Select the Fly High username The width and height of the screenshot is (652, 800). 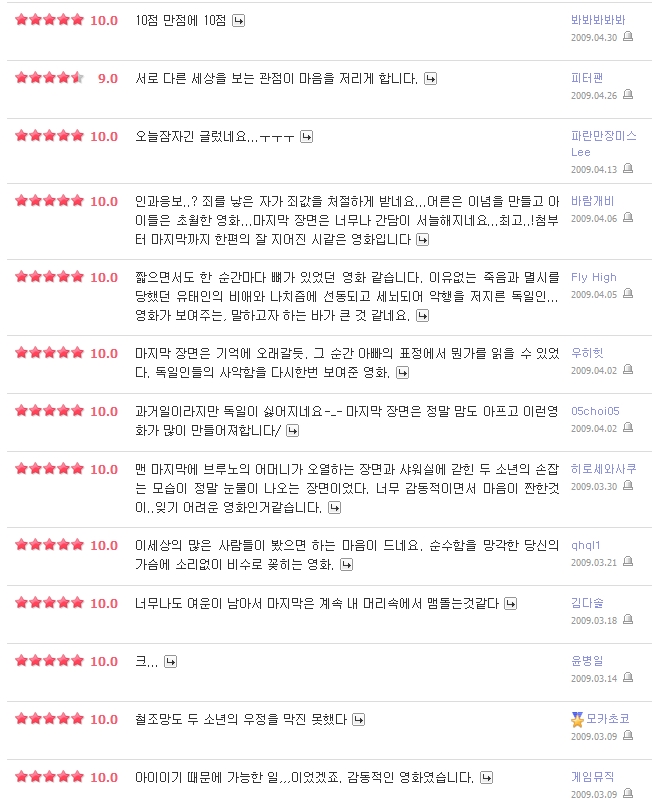pos(593,277)
